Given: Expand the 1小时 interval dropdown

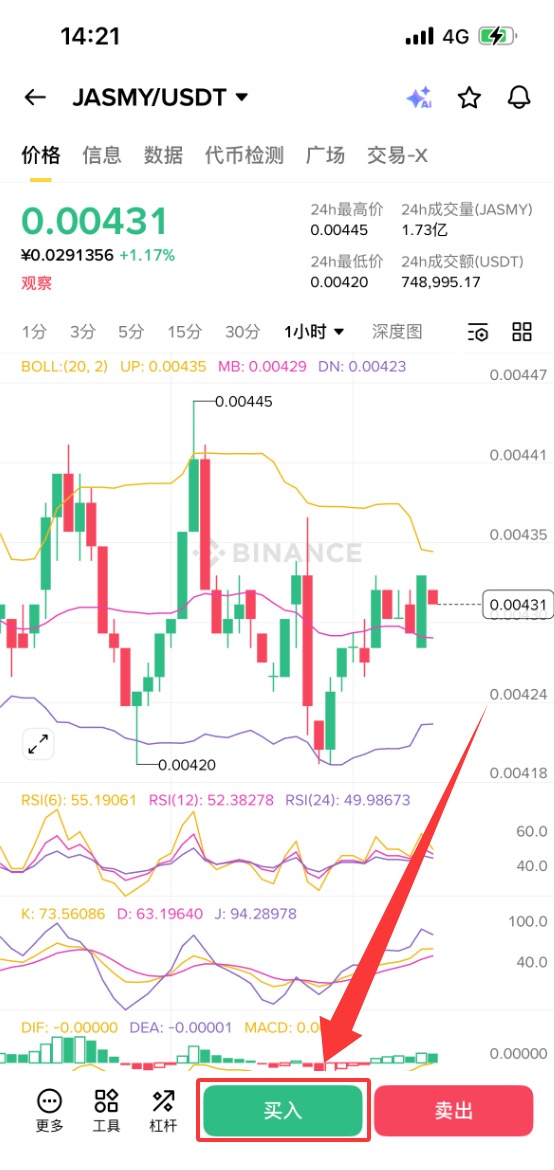Looking at the screenshot, I should coord(314,331).
